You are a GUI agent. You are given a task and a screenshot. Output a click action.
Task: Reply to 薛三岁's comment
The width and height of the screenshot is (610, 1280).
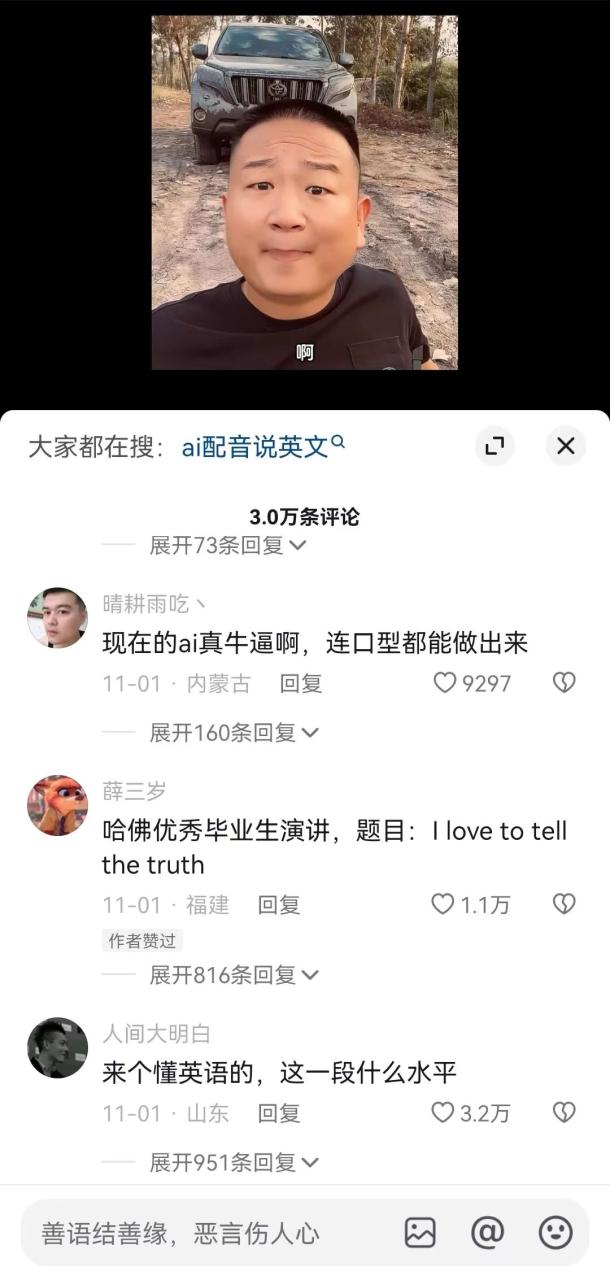click(x=279, y=905)
